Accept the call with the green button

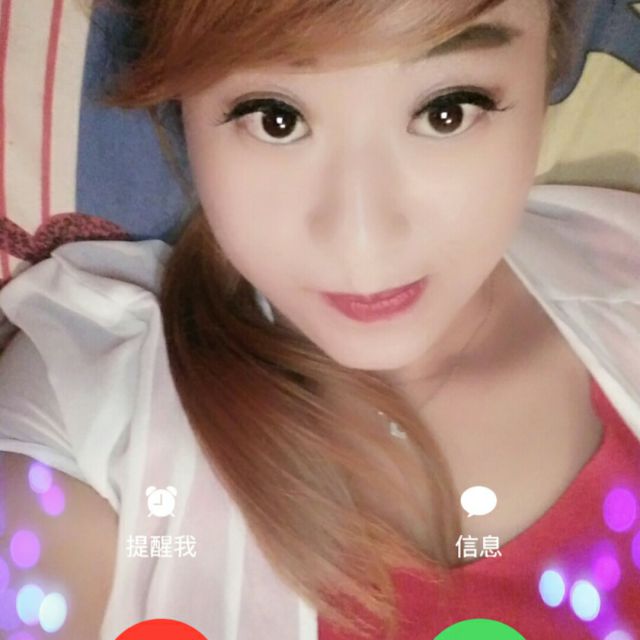[x=479, y=632]
